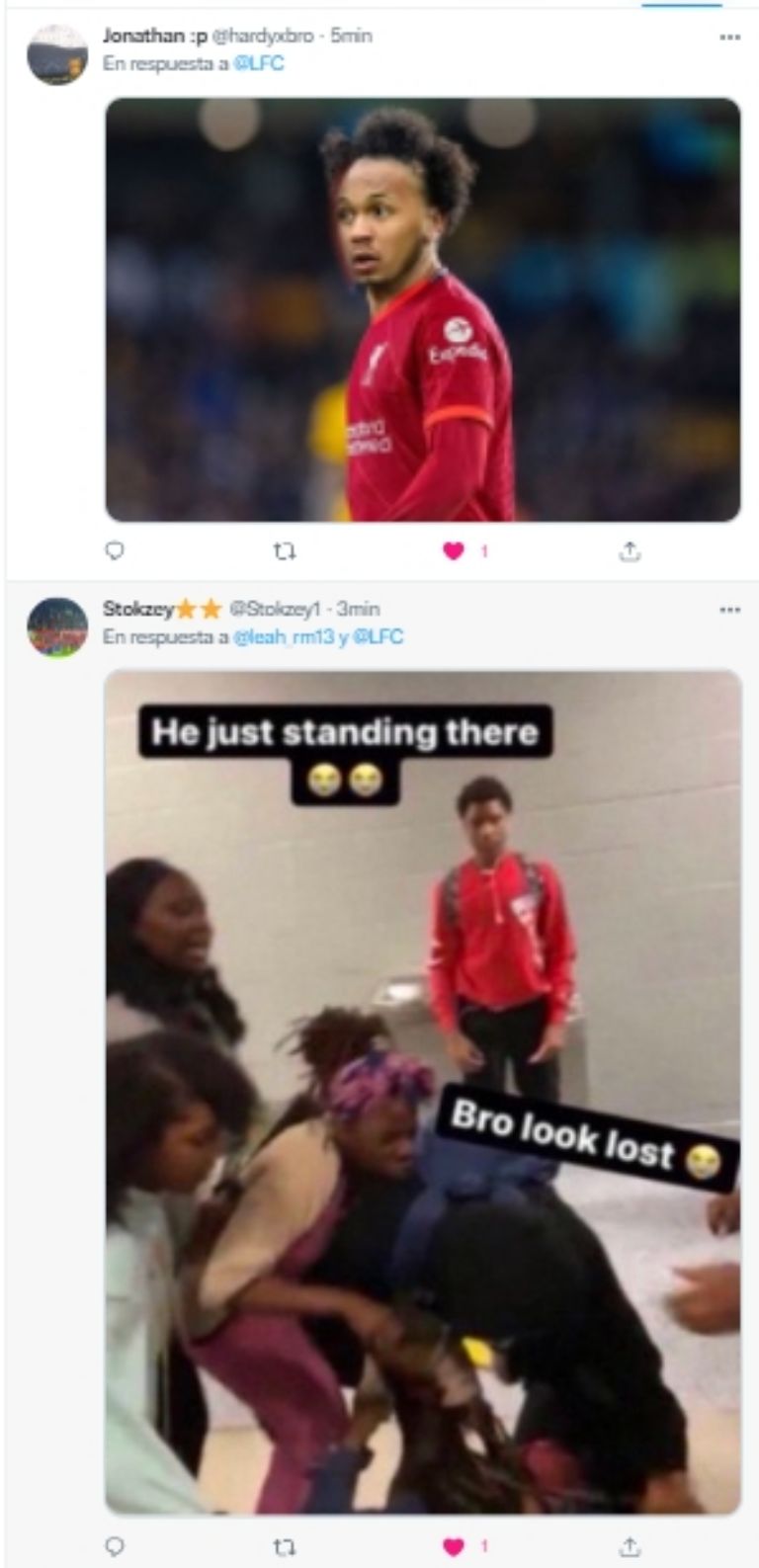Open Jonathan :p's profile avatar

56,54
